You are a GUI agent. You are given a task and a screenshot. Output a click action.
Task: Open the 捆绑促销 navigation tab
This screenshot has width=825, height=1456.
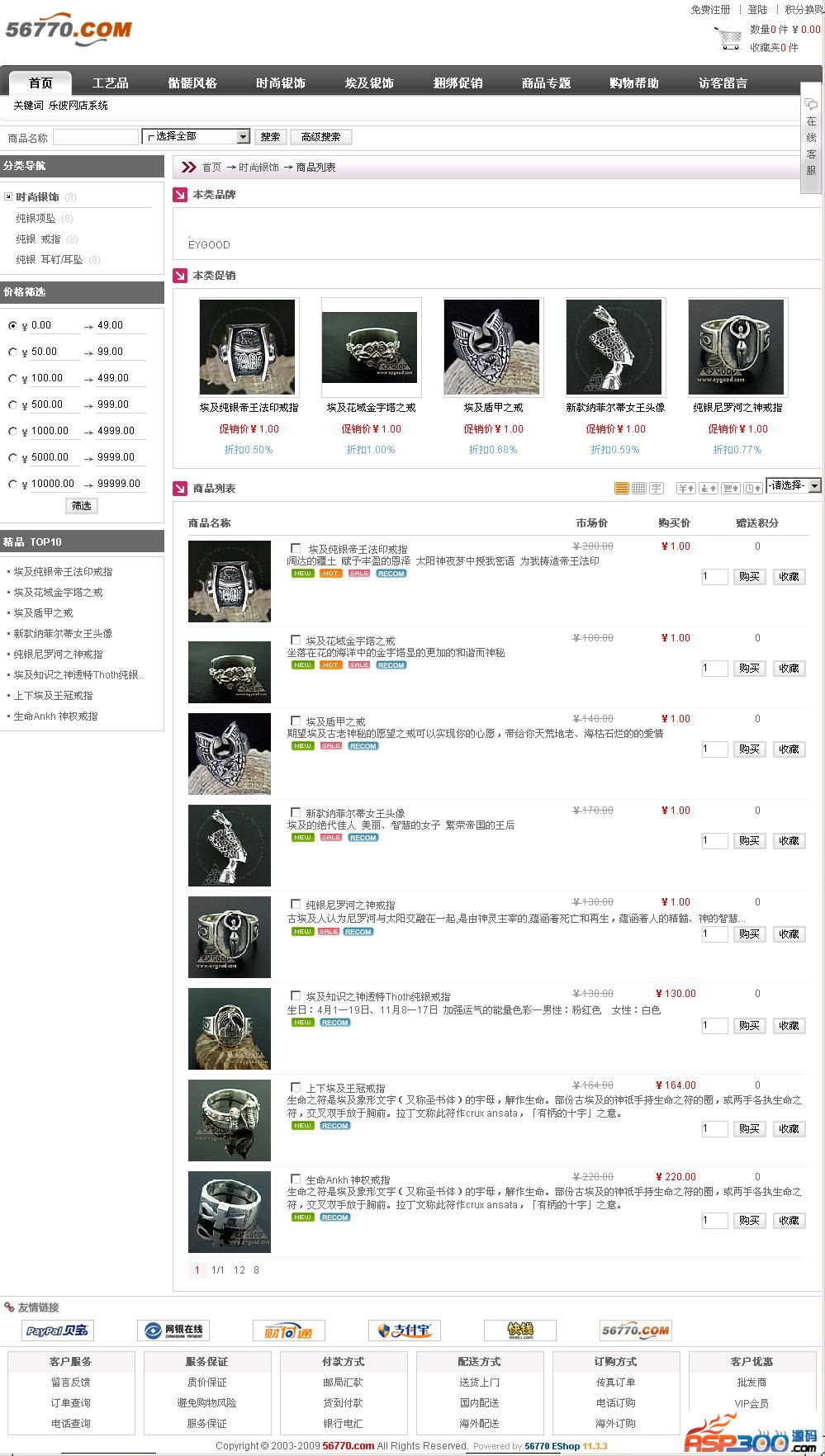pos(458,83)
